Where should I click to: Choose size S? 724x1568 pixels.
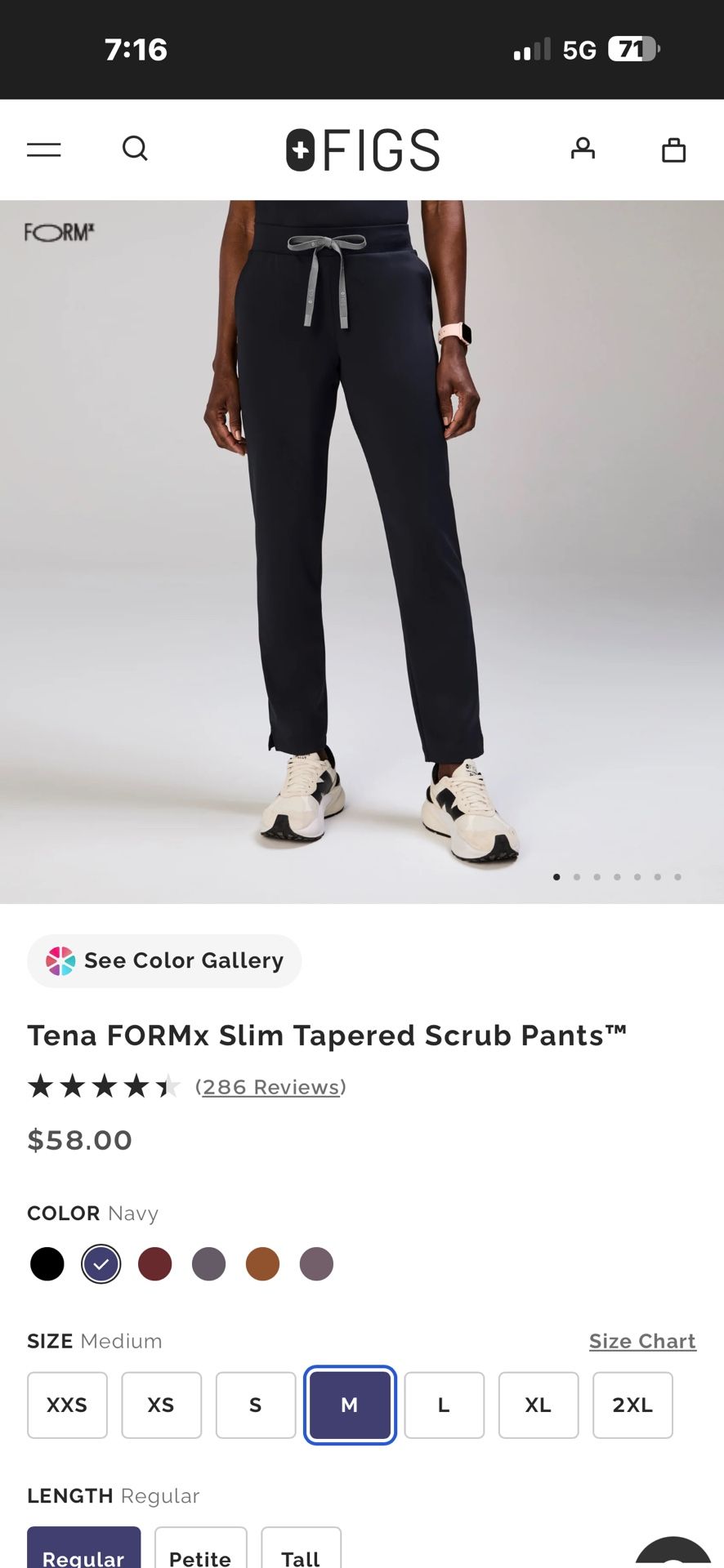click(x=255, y=1405)
